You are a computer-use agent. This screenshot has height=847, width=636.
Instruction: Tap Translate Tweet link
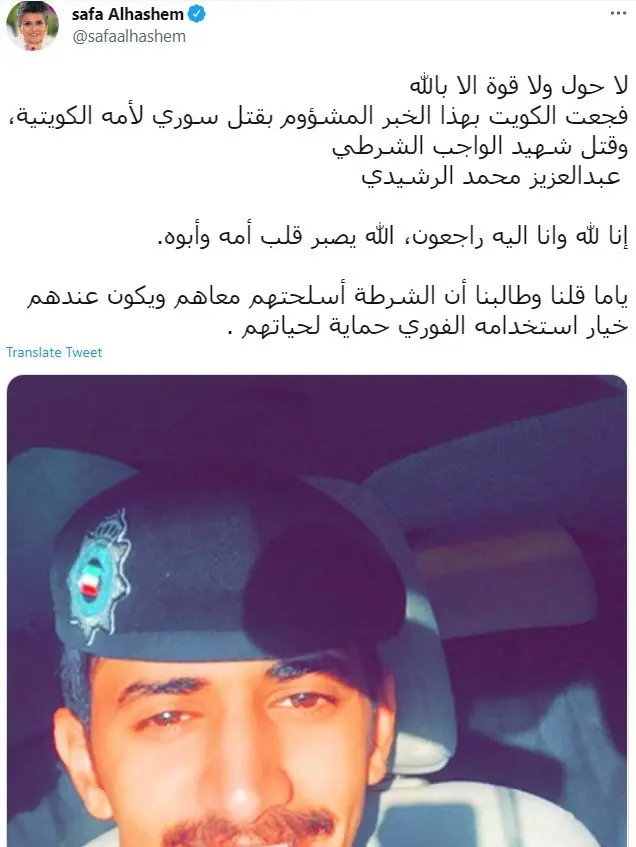coord(54,353)
